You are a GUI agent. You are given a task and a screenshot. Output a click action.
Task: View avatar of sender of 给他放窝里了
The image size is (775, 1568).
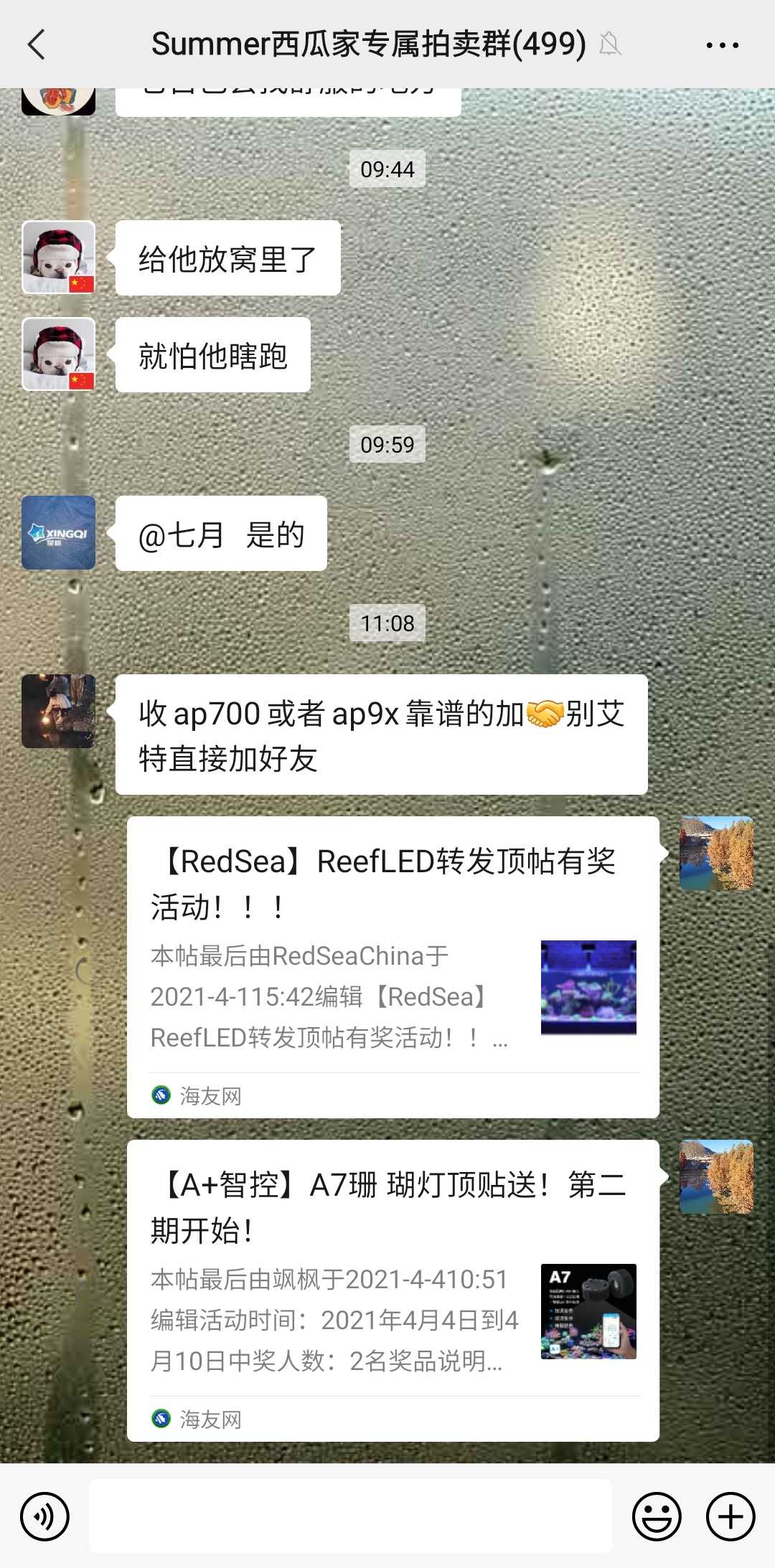point(59,258)
